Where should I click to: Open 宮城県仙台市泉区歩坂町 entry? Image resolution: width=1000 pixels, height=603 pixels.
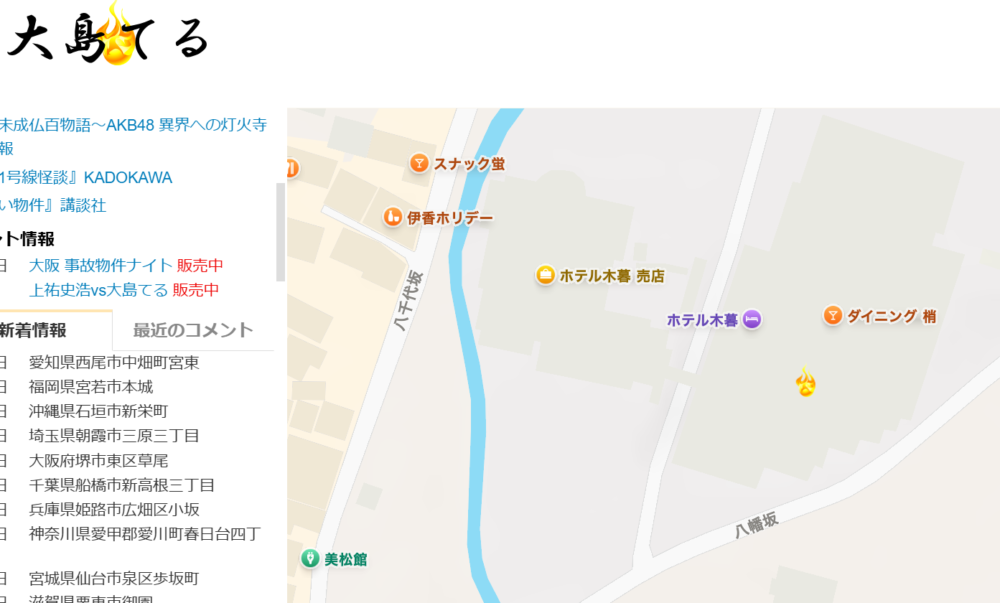click(114, 578)
